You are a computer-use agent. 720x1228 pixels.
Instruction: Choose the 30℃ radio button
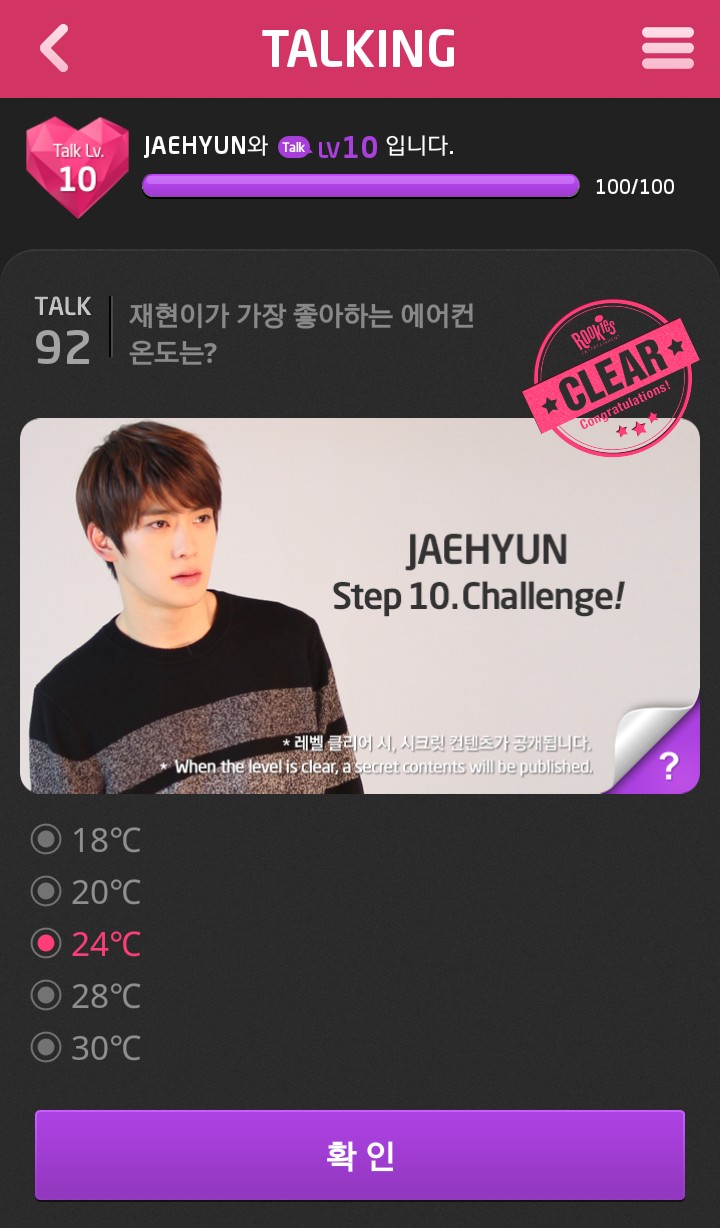coord(46,1047)
